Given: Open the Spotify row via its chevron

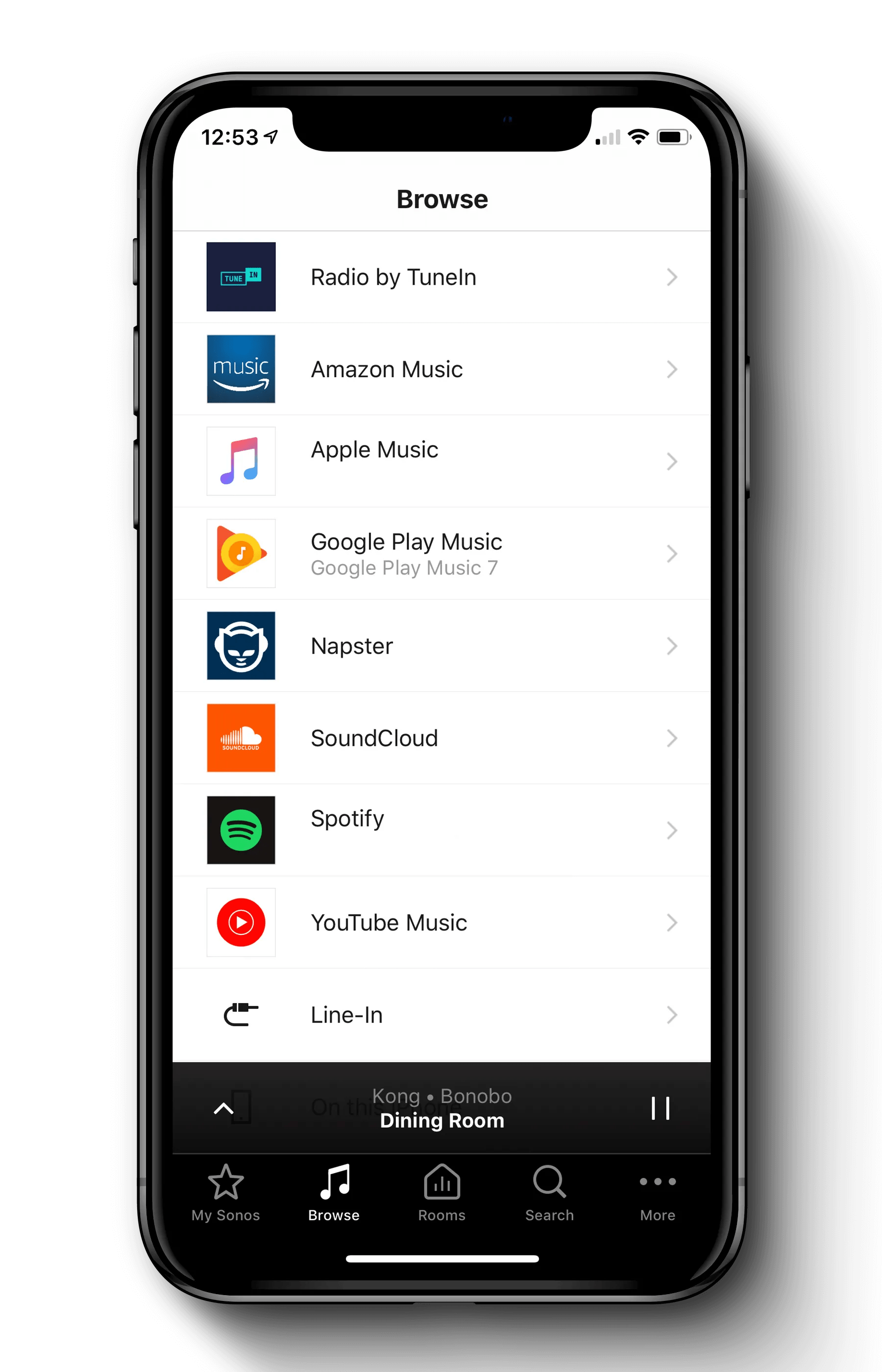Looking at the screenshot, I should (672, 830).
